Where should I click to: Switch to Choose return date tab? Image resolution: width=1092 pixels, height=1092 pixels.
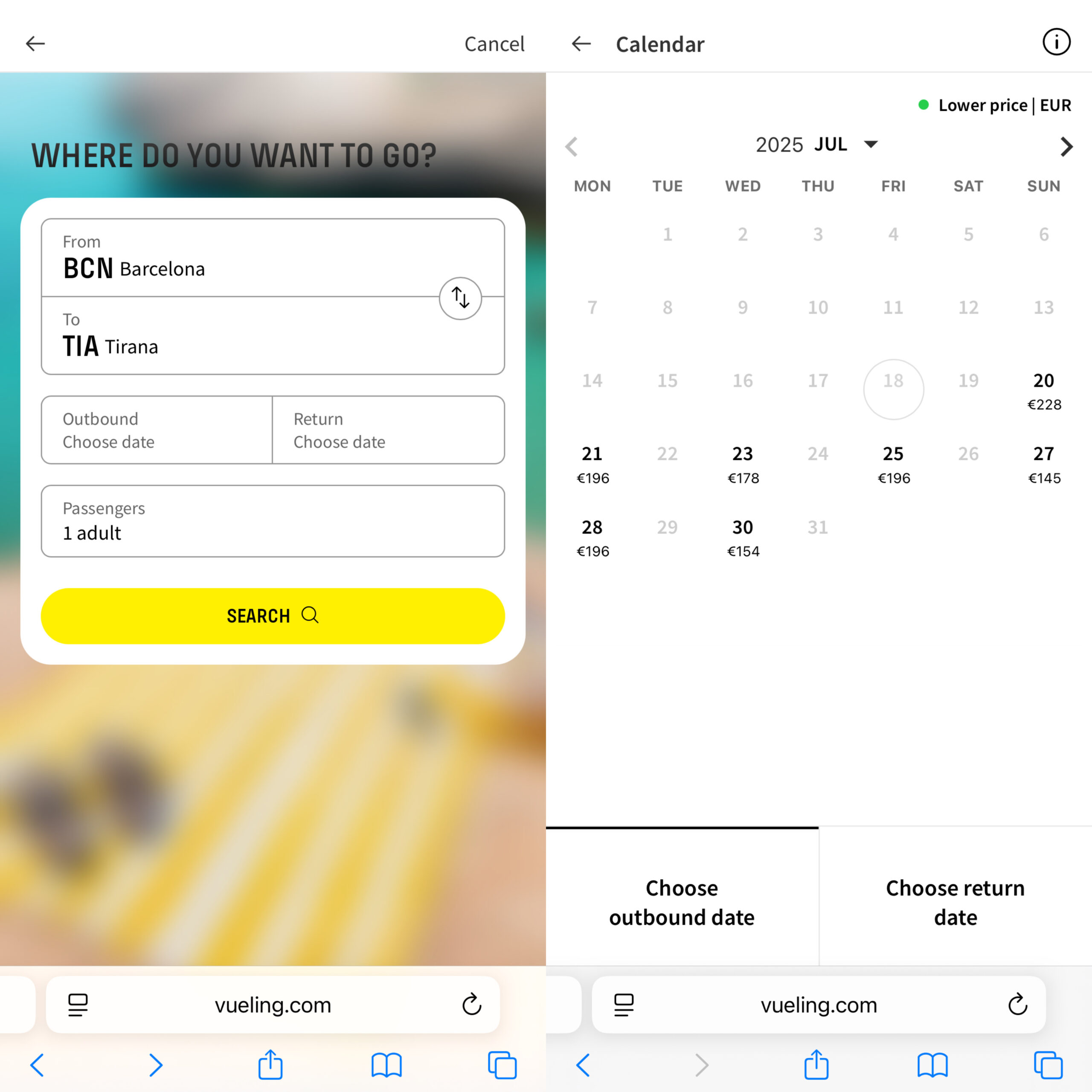[x=955, y=902]
